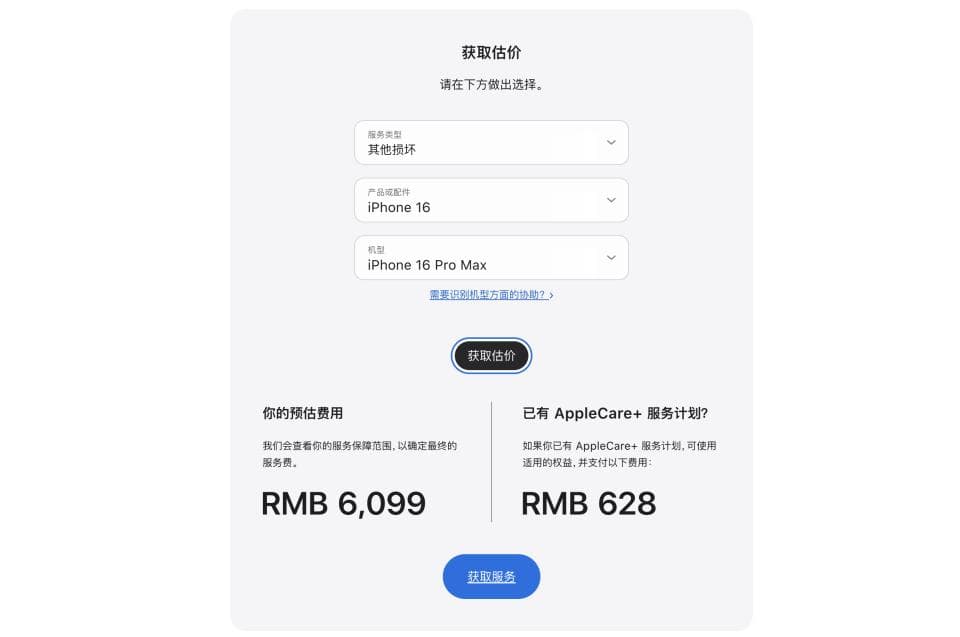Select the blue 获取服务 button
The width and height of the screenshot is (960, 637).
click(x=491, y=577)
